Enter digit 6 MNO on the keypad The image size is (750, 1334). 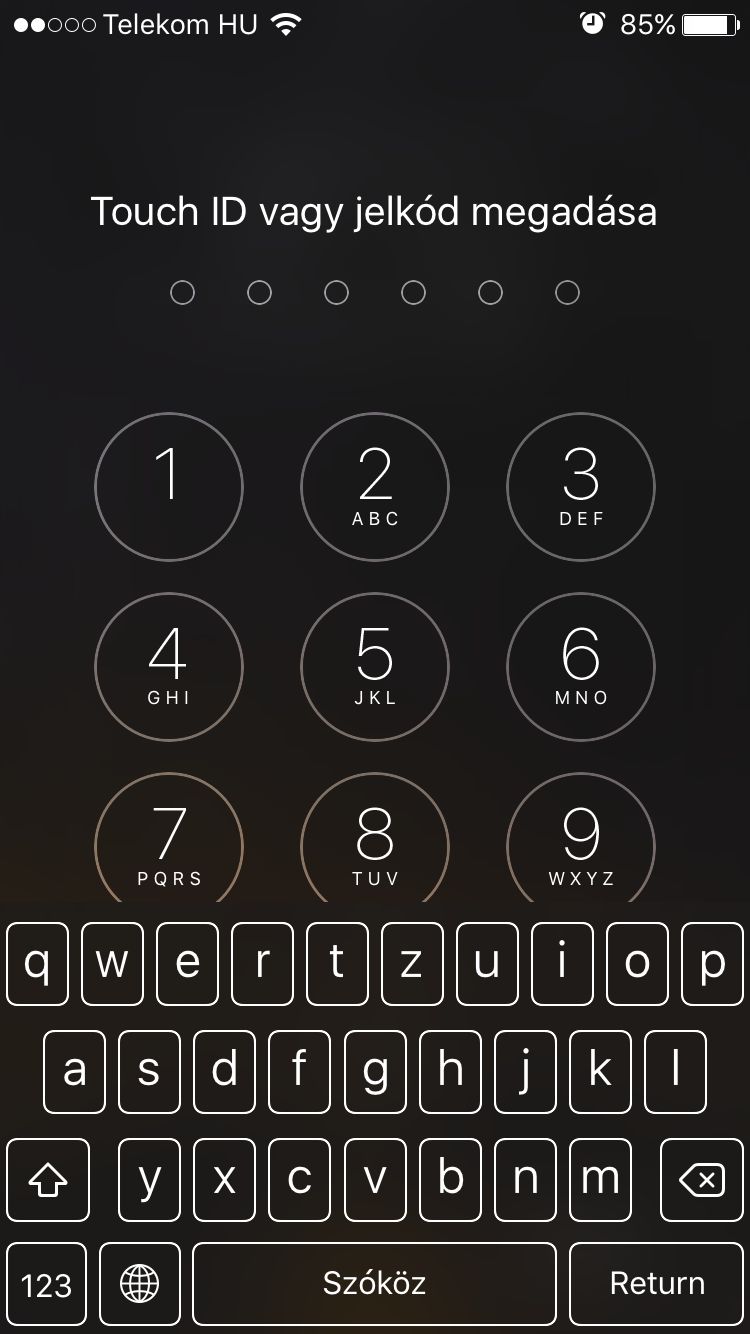click(581, 666)
